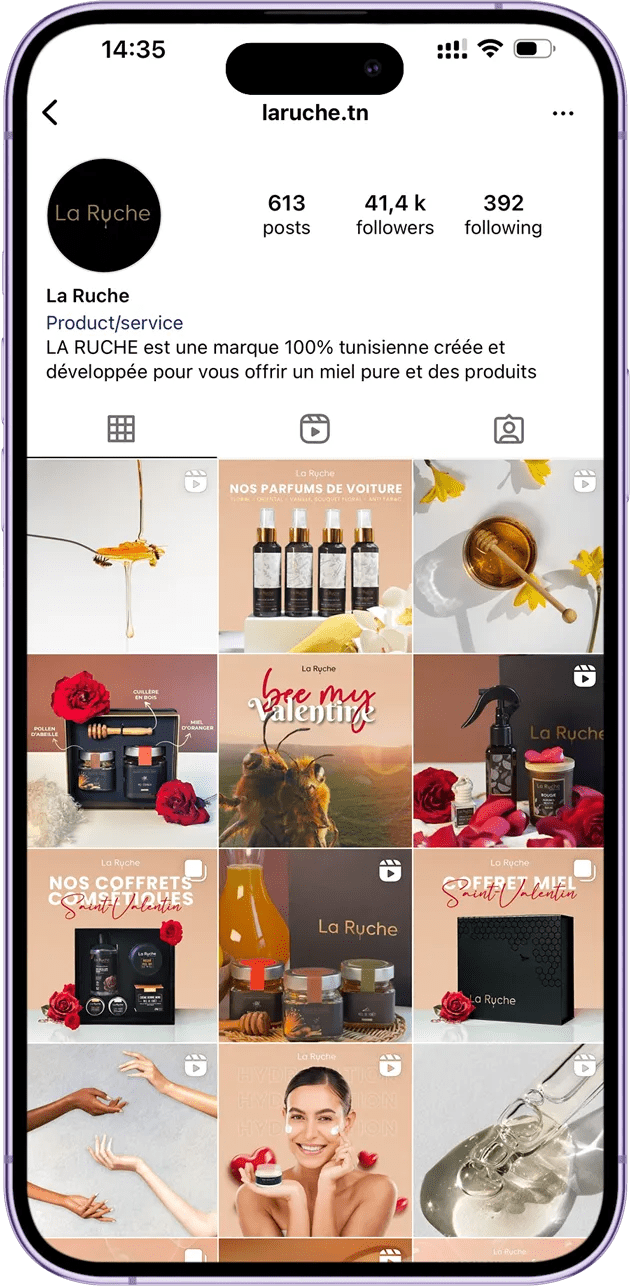Open the gift box with Pollen d'abeille post

pyautogui.click(x=122, y=750)
